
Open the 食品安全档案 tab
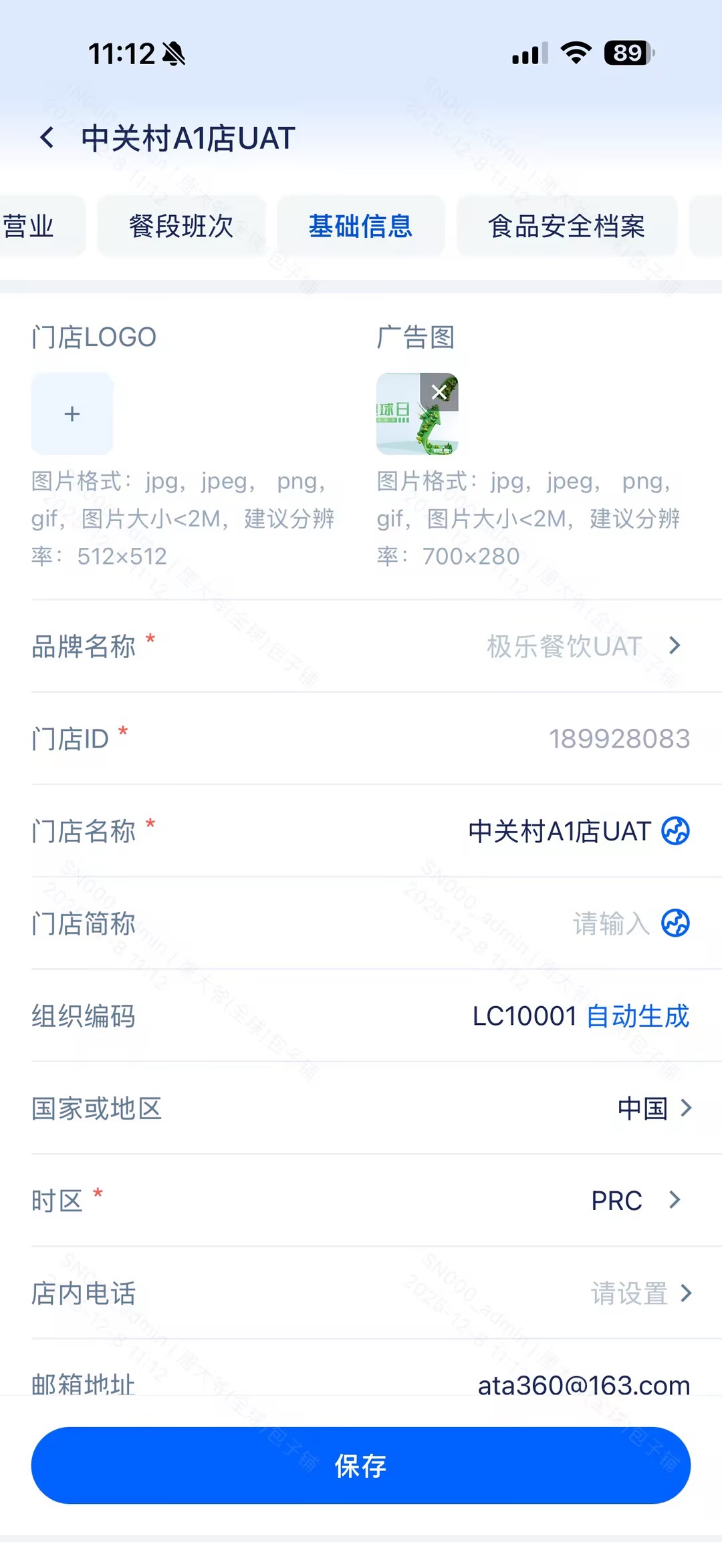pos(566,226)
